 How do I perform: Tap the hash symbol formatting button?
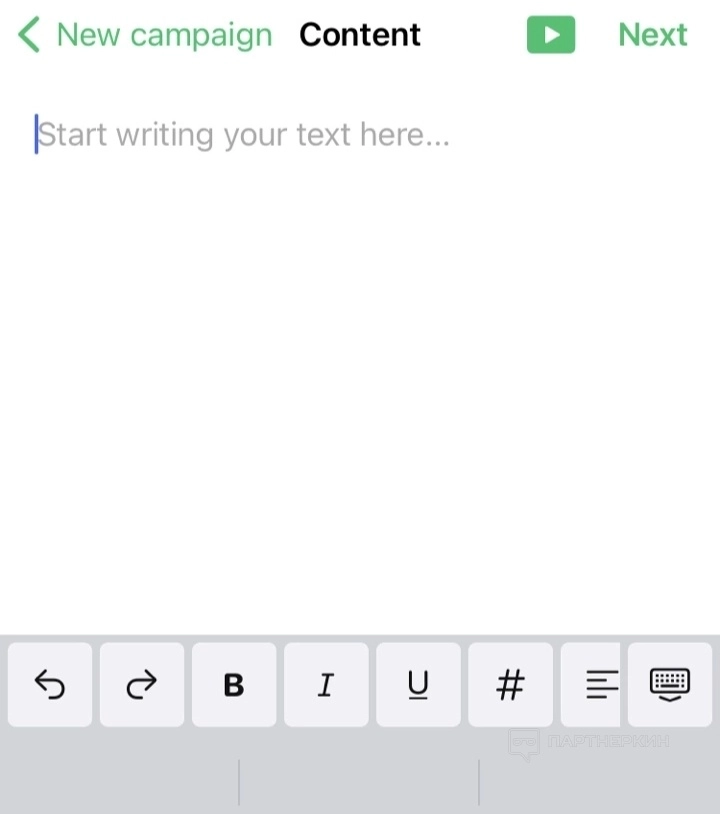pyautogui.click(x=510, y=684)
